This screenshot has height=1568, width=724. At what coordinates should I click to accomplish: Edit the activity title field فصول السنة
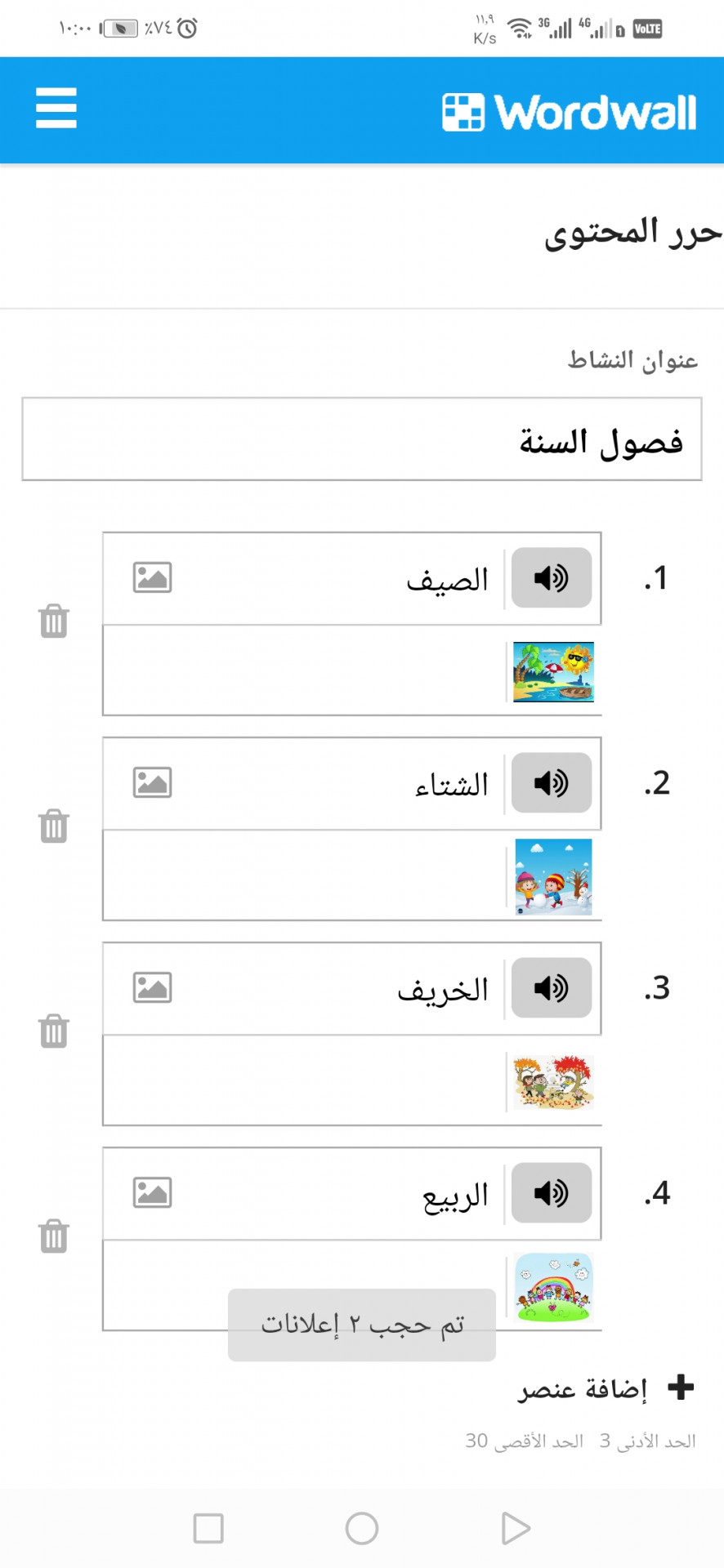pos(361,439)
